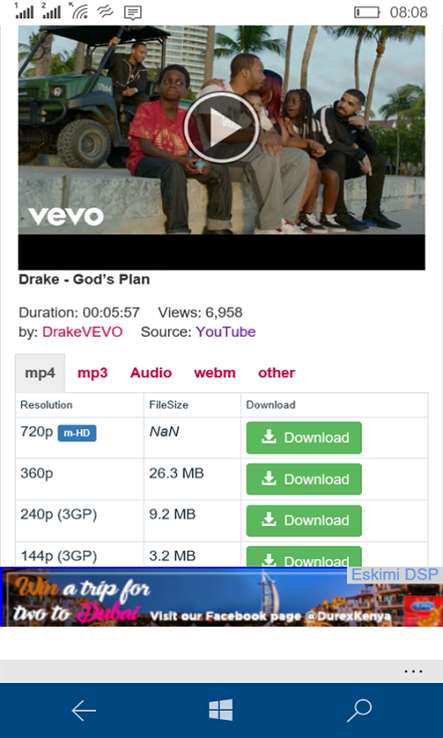
Task: Download the 720p m-HD version
Action: [x=304, y=438]
